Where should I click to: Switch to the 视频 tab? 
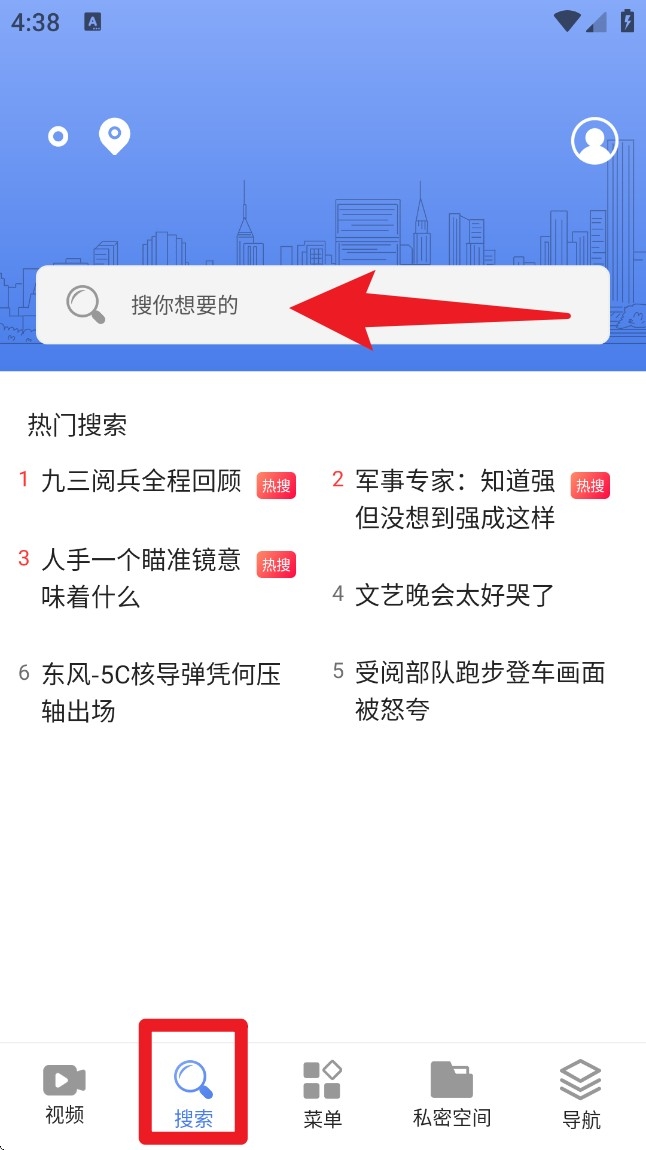click(65, 1093)
